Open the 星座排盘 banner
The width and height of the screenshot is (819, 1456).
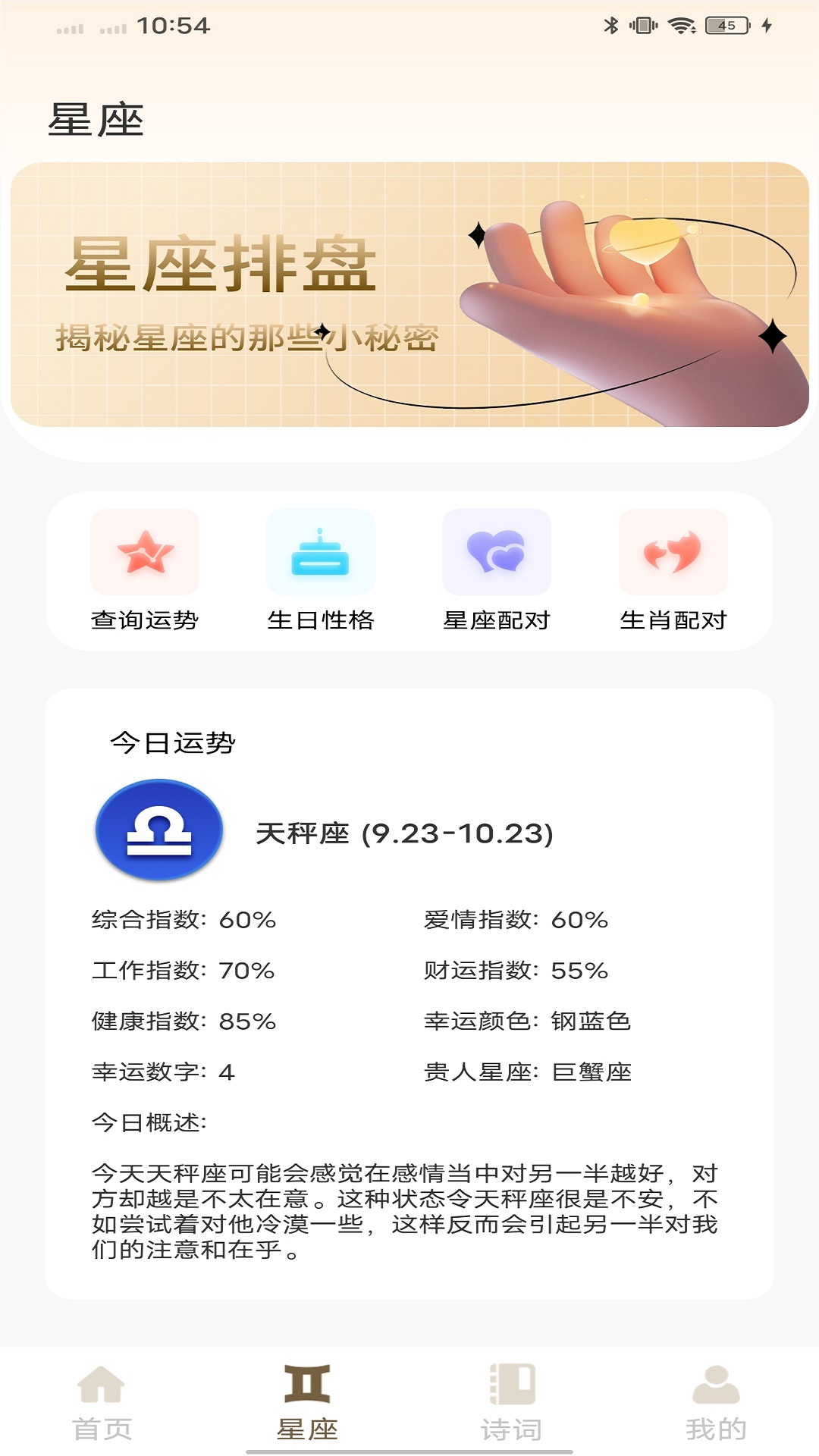coord(409,294)
